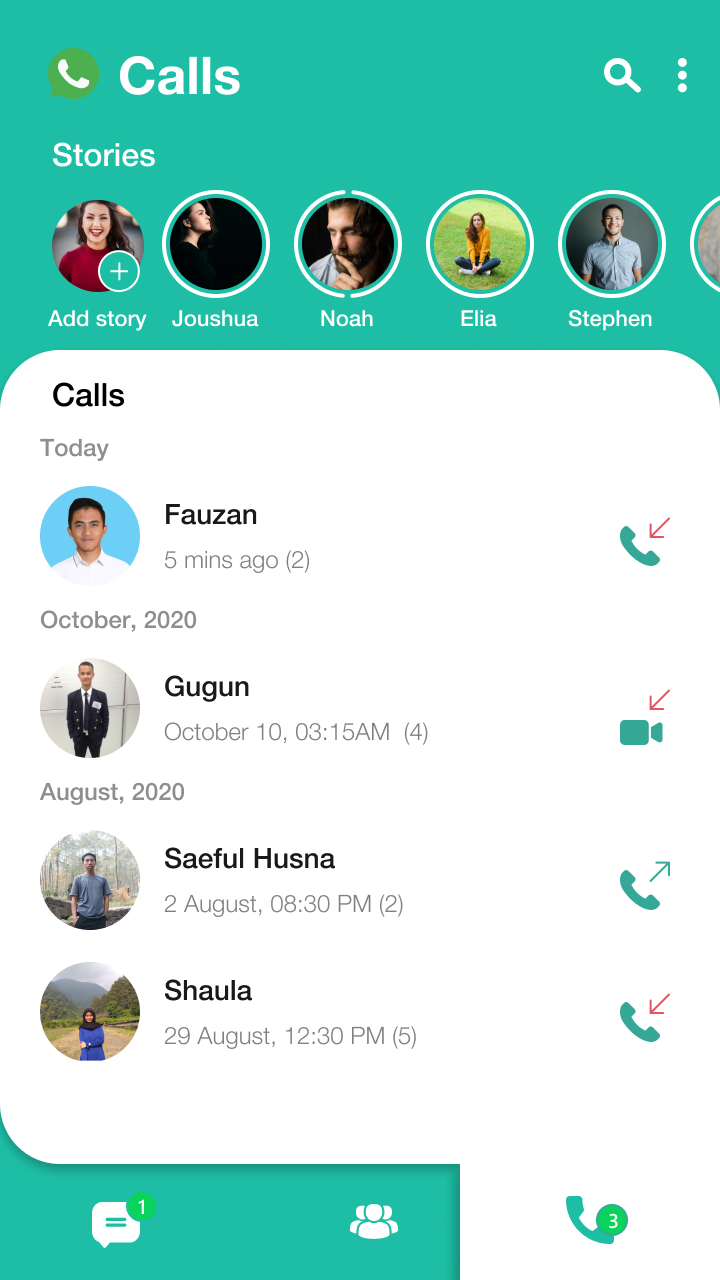Add a new story

(x=98, y=246)
